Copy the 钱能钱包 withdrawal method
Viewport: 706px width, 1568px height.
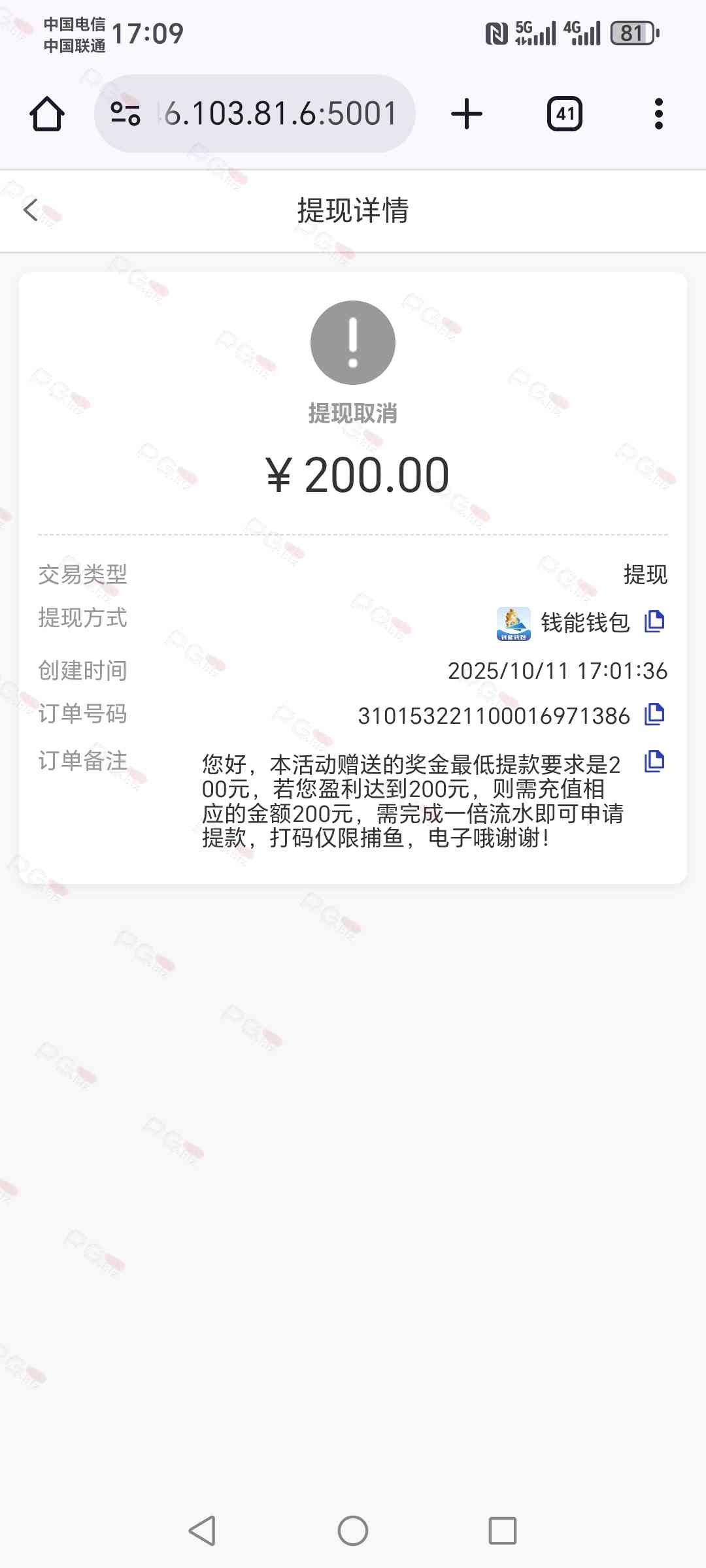point(654,621)
